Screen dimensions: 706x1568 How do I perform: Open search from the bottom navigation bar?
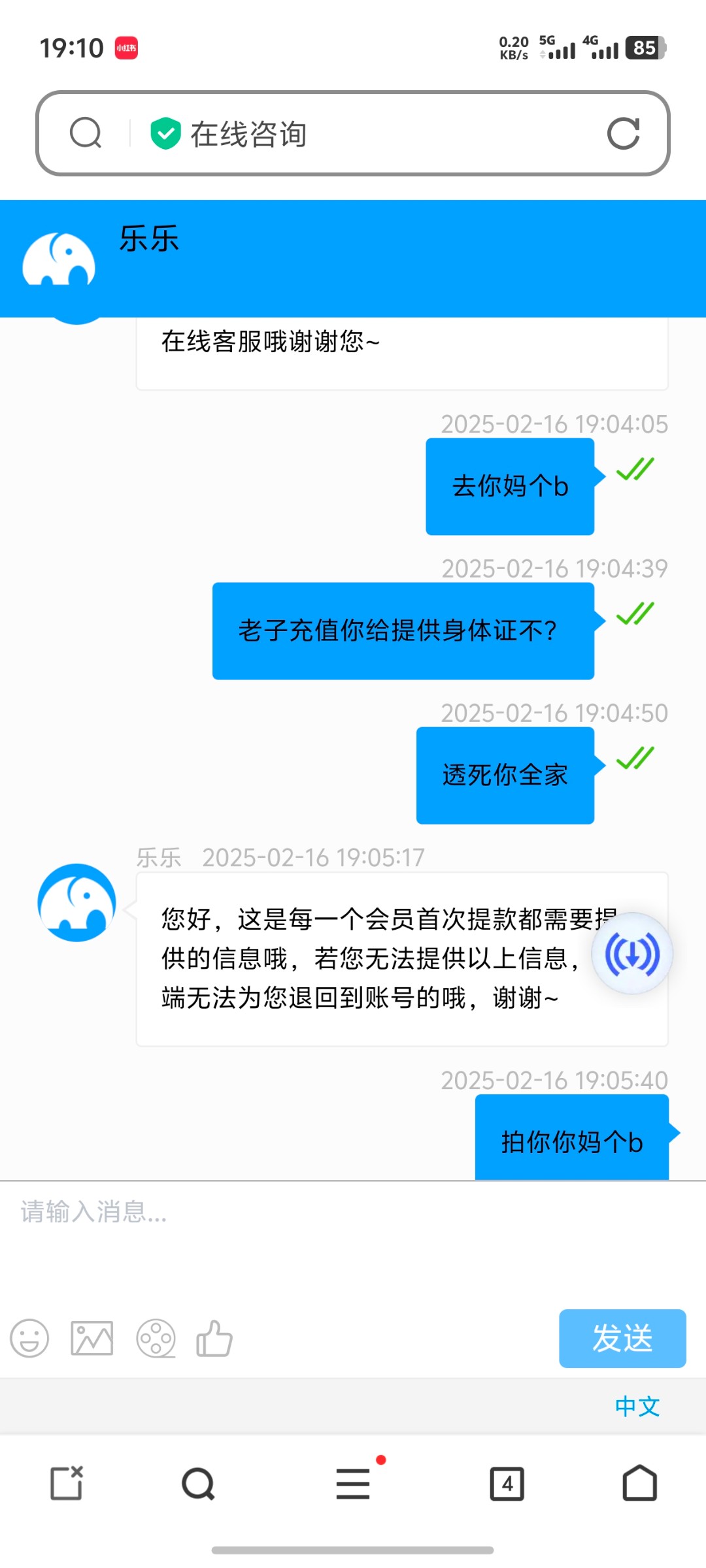[196, 1483]
